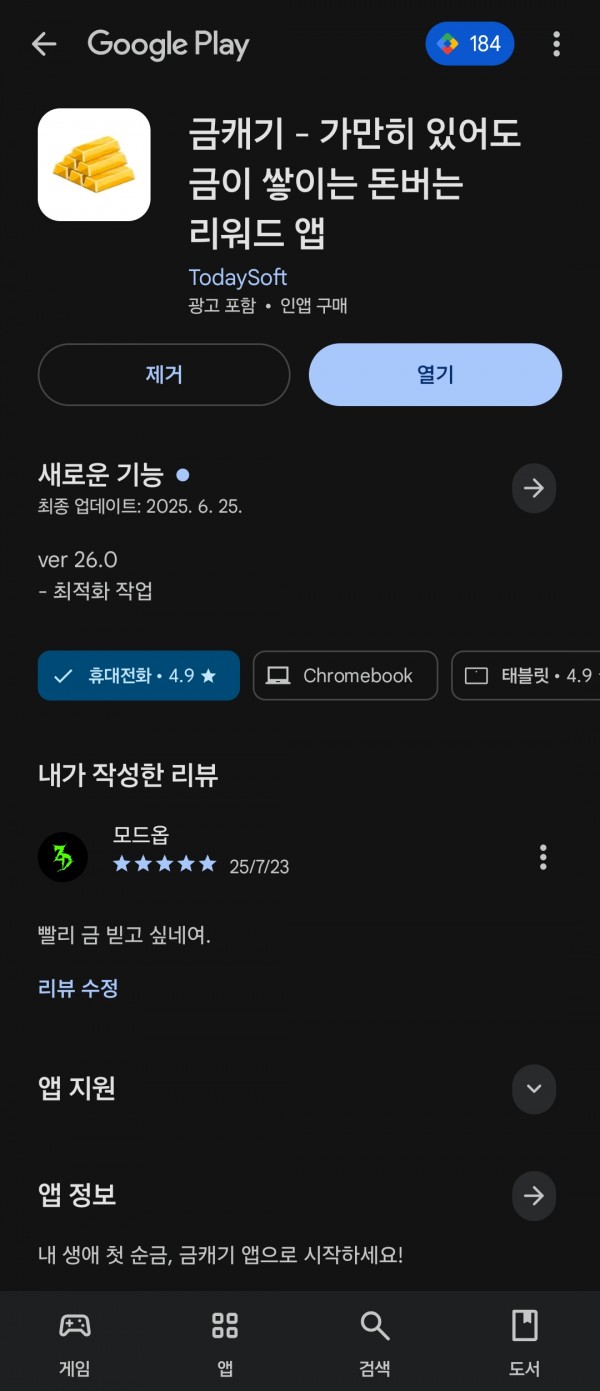This screenshot has height=1391, width=600.
Task: Switch to the 검색 tab
Action: click(375, 1342)
